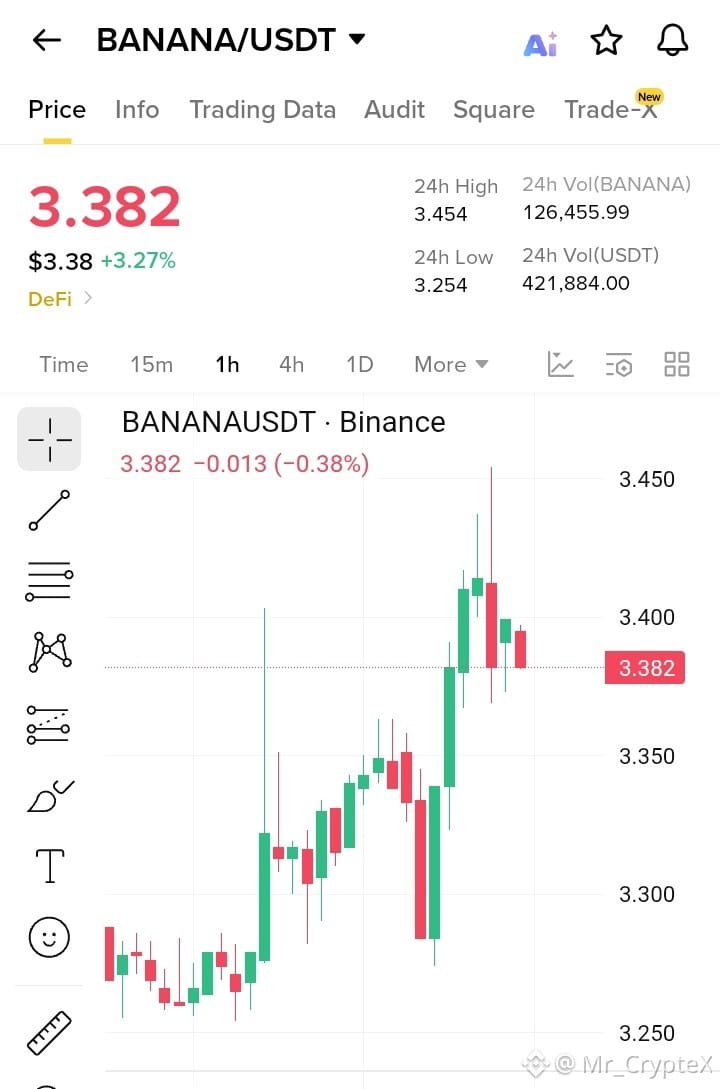Select the text annotation tool
Screen dimensions: 720x1089
49,865
